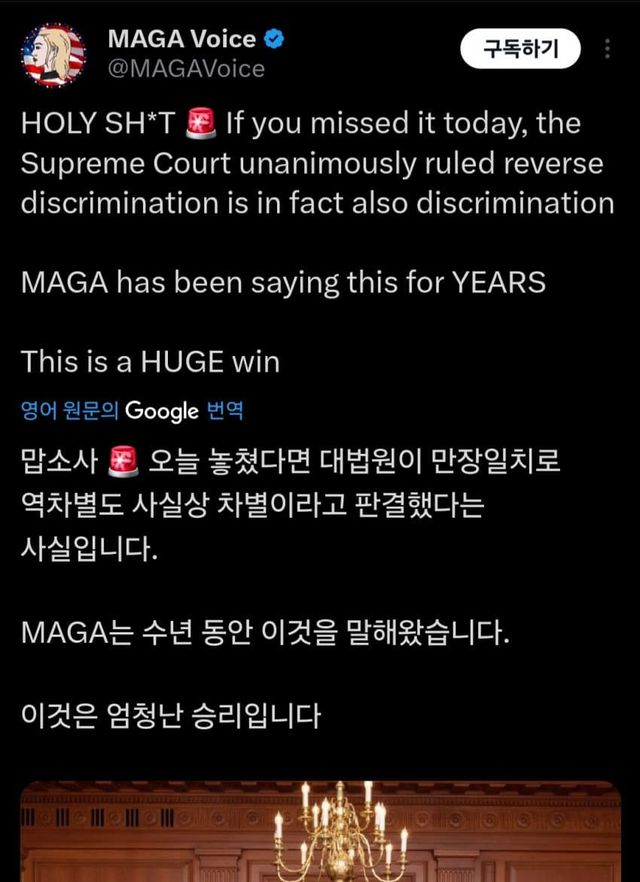
Task: Open the attached courtroom image
Action: [320, 832]
